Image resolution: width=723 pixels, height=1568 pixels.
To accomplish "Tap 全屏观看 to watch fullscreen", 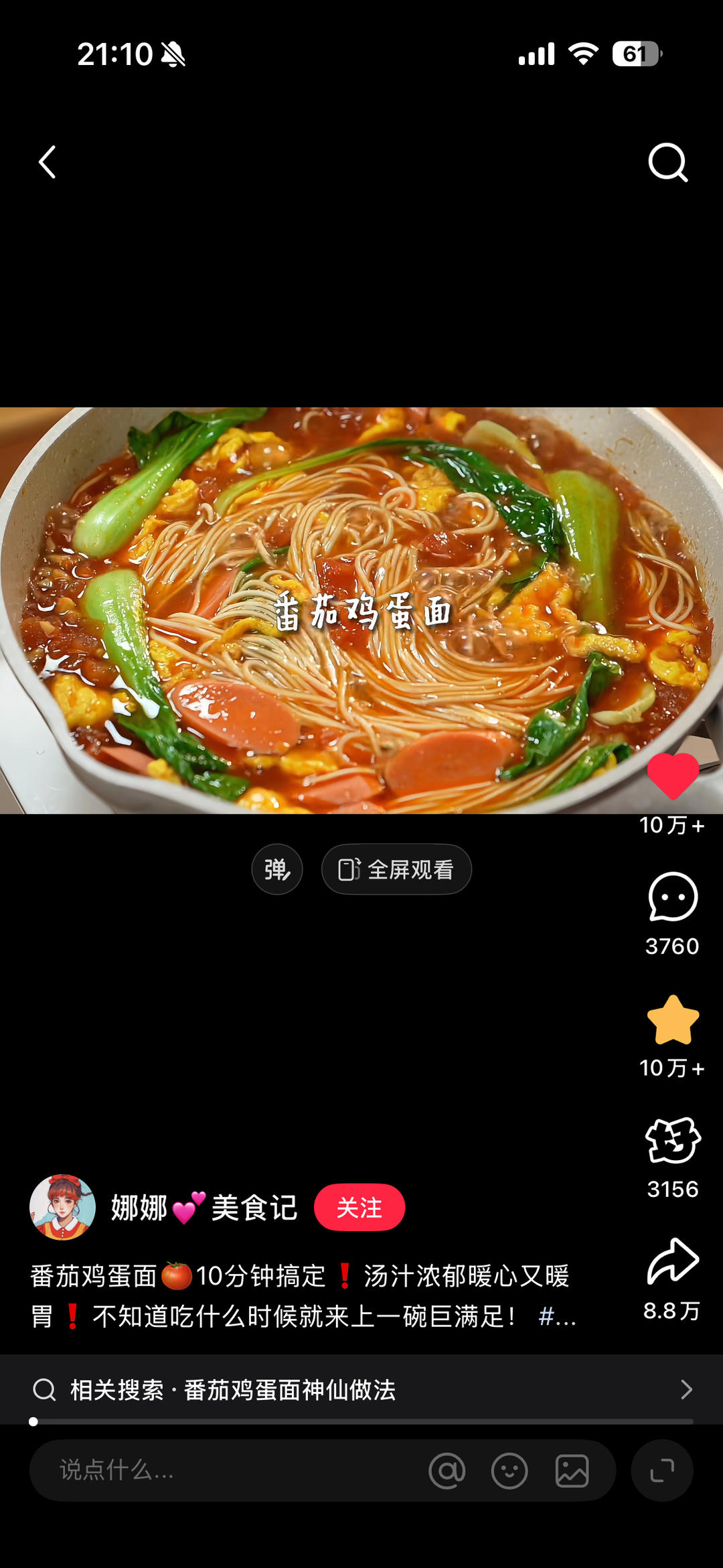I will 396,869.
